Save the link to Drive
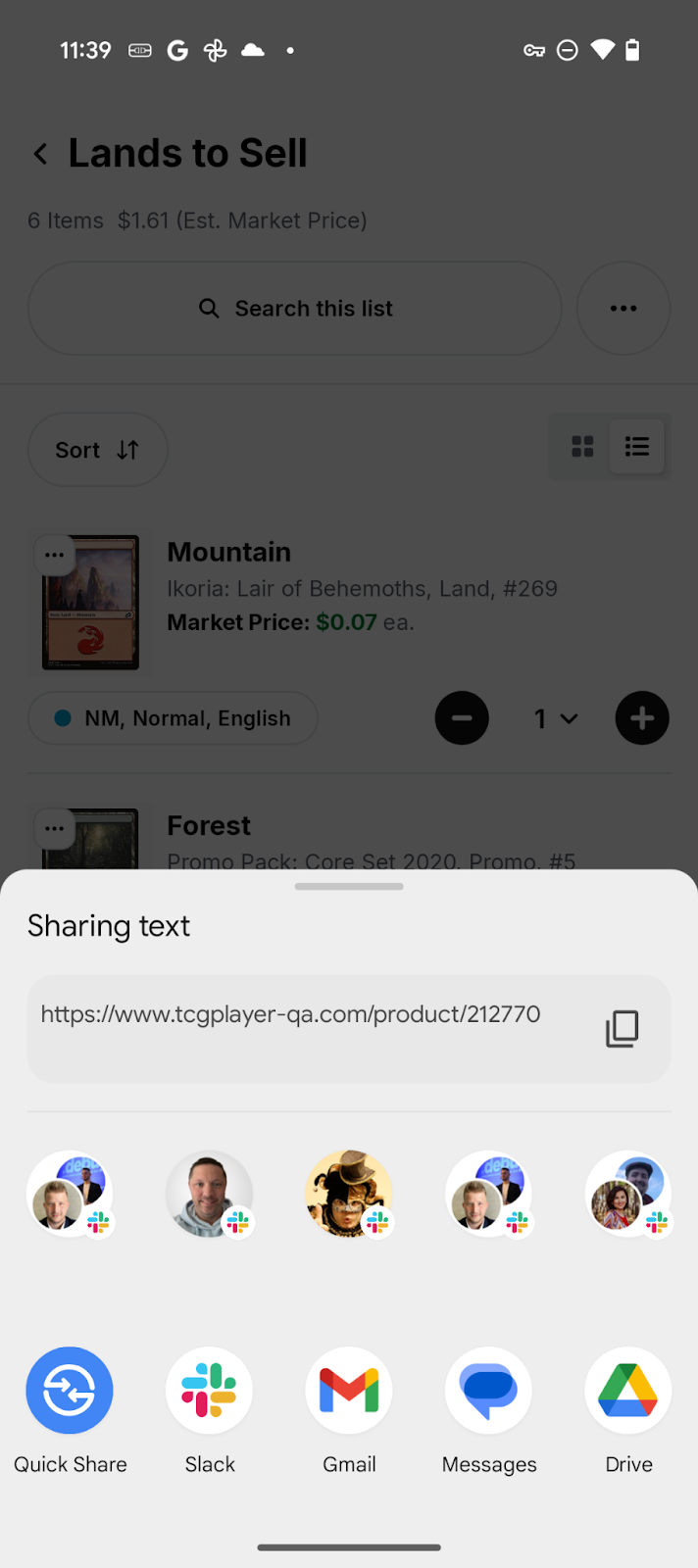Viewport: 698px width, 1568px height. (x=628, y=1391)
